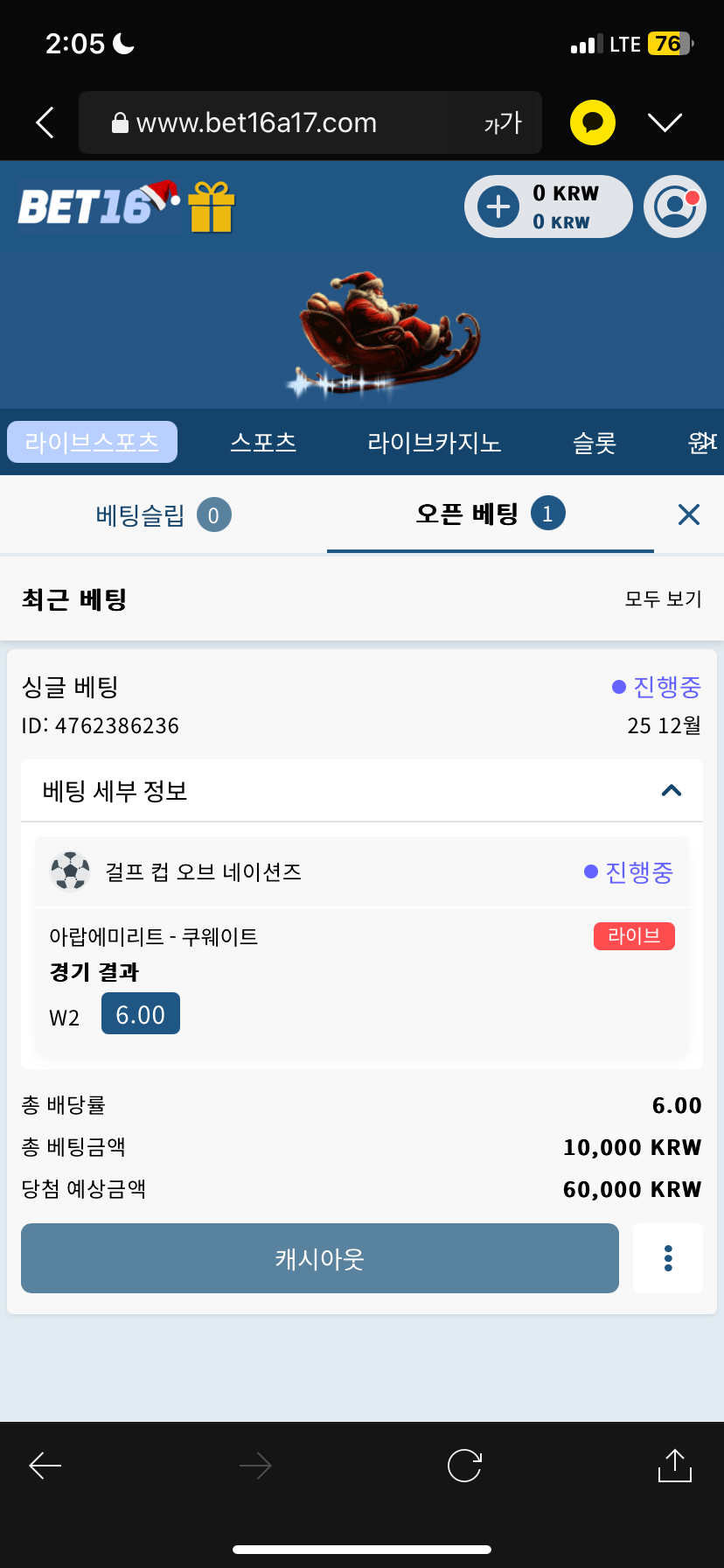Open the gift box promotions icon
Image resolution: width=724 pixels, height=1568 pixels.
212,207
